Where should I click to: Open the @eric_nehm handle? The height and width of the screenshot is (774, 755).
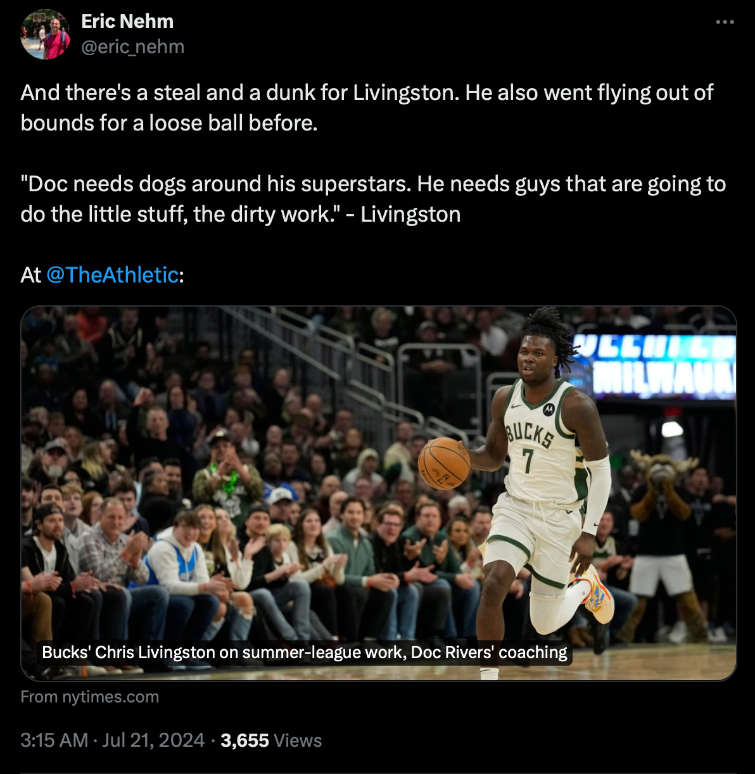132,47
